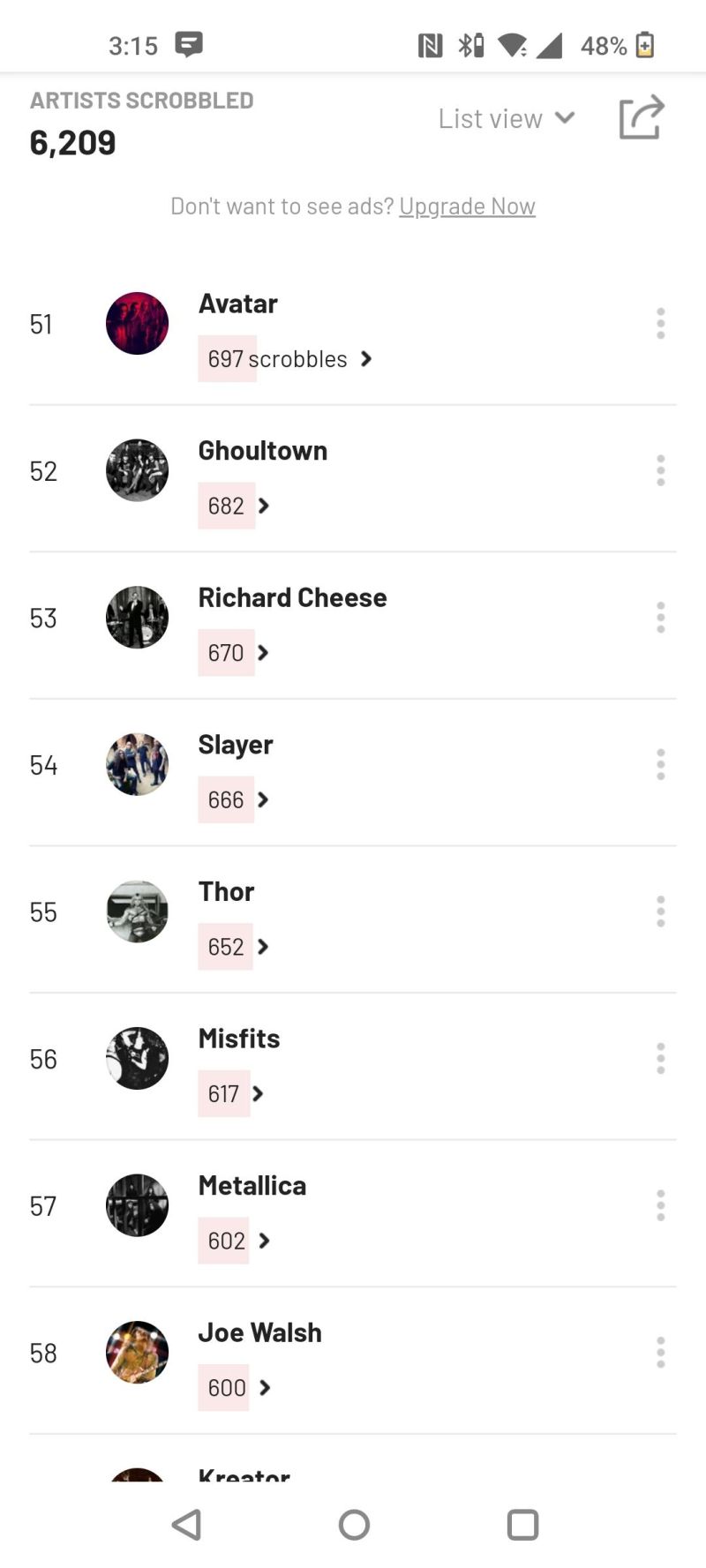This screenshot has height=1568, width=706.
Task: Open the Metallica artist page
Action: 252,1186
